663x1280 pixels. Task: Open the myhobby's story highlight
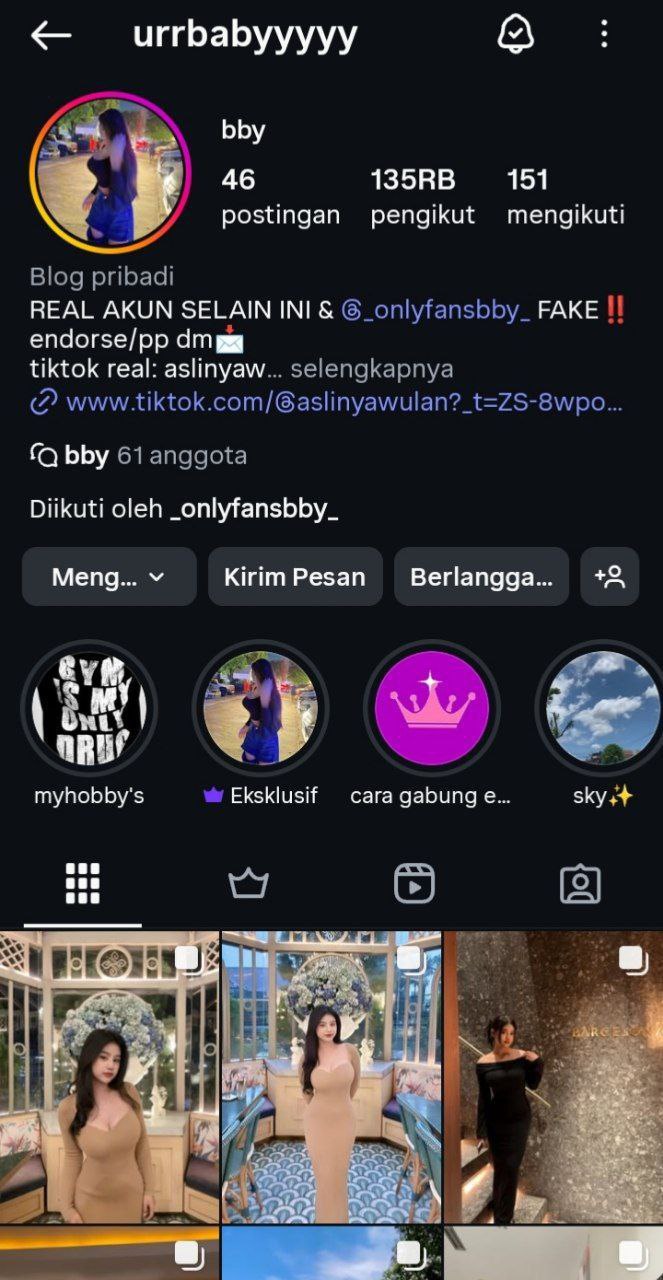(x=89, y=708)
